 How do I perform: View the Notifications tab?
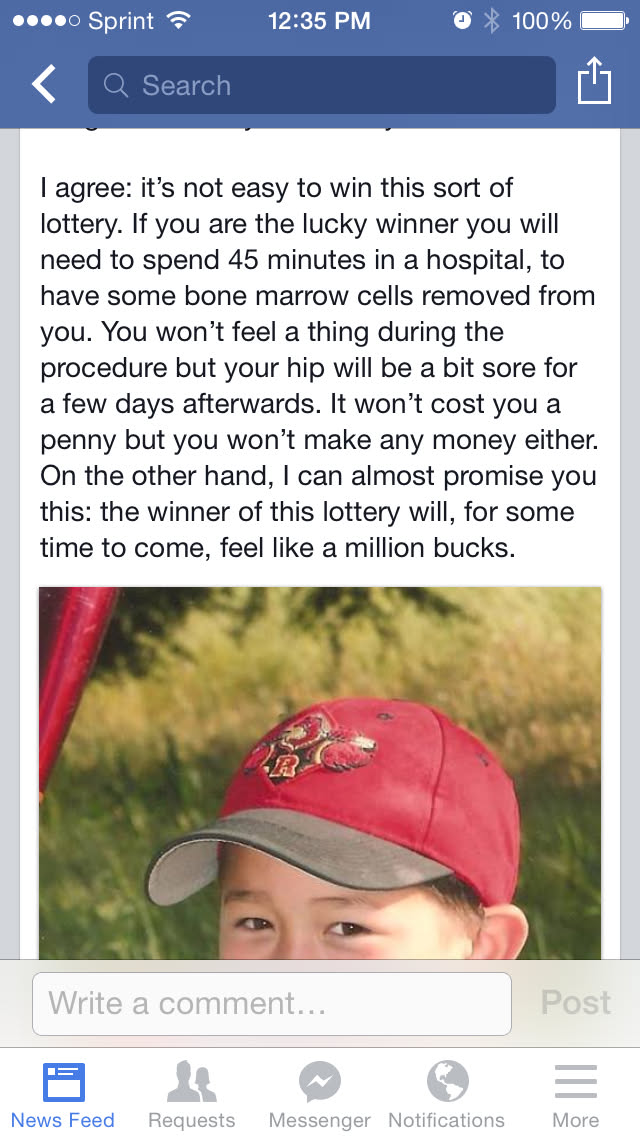click(x=447, y=1094)
